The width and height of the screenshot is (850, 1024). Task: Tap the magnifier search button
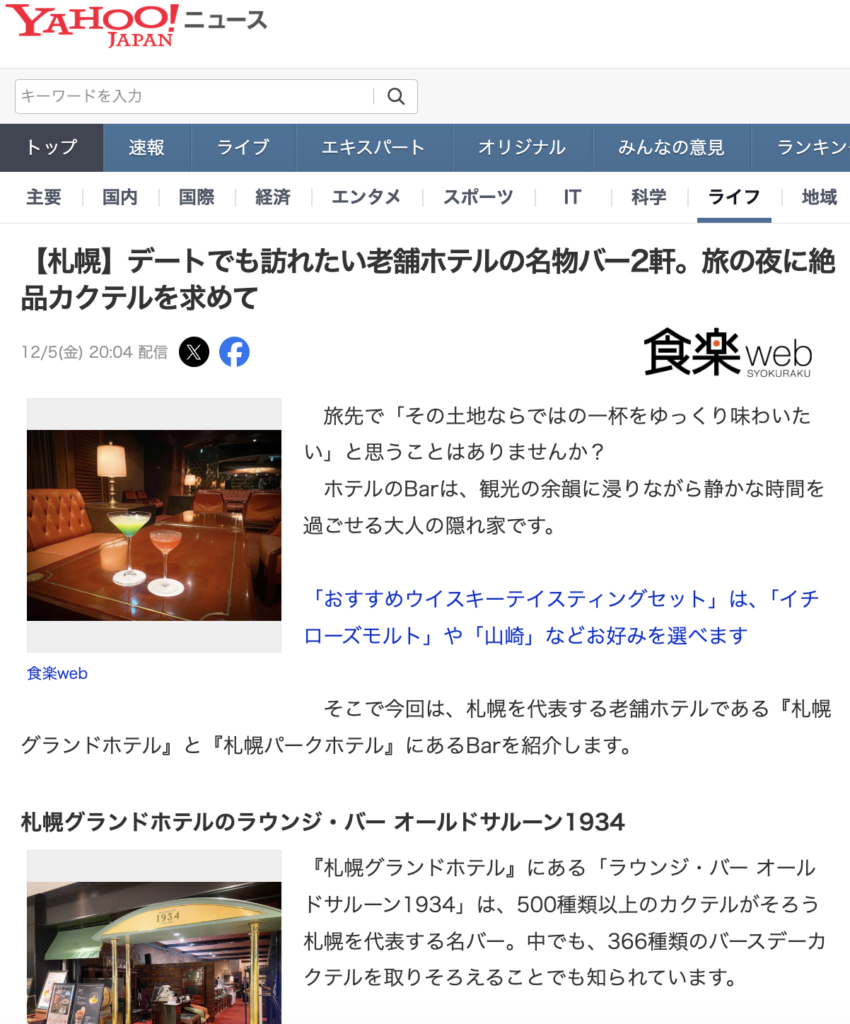coord(396,97)
